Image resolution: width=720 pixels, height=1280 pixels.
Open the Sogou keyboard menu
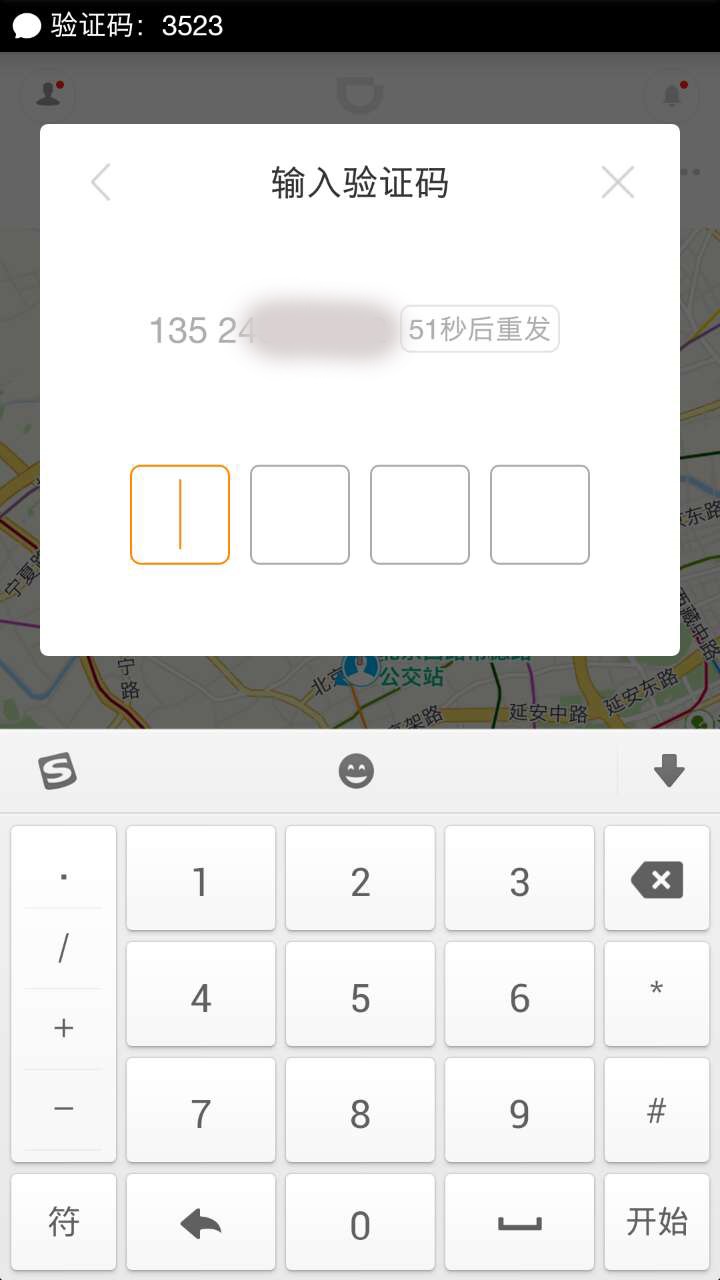tap(57, 771)
